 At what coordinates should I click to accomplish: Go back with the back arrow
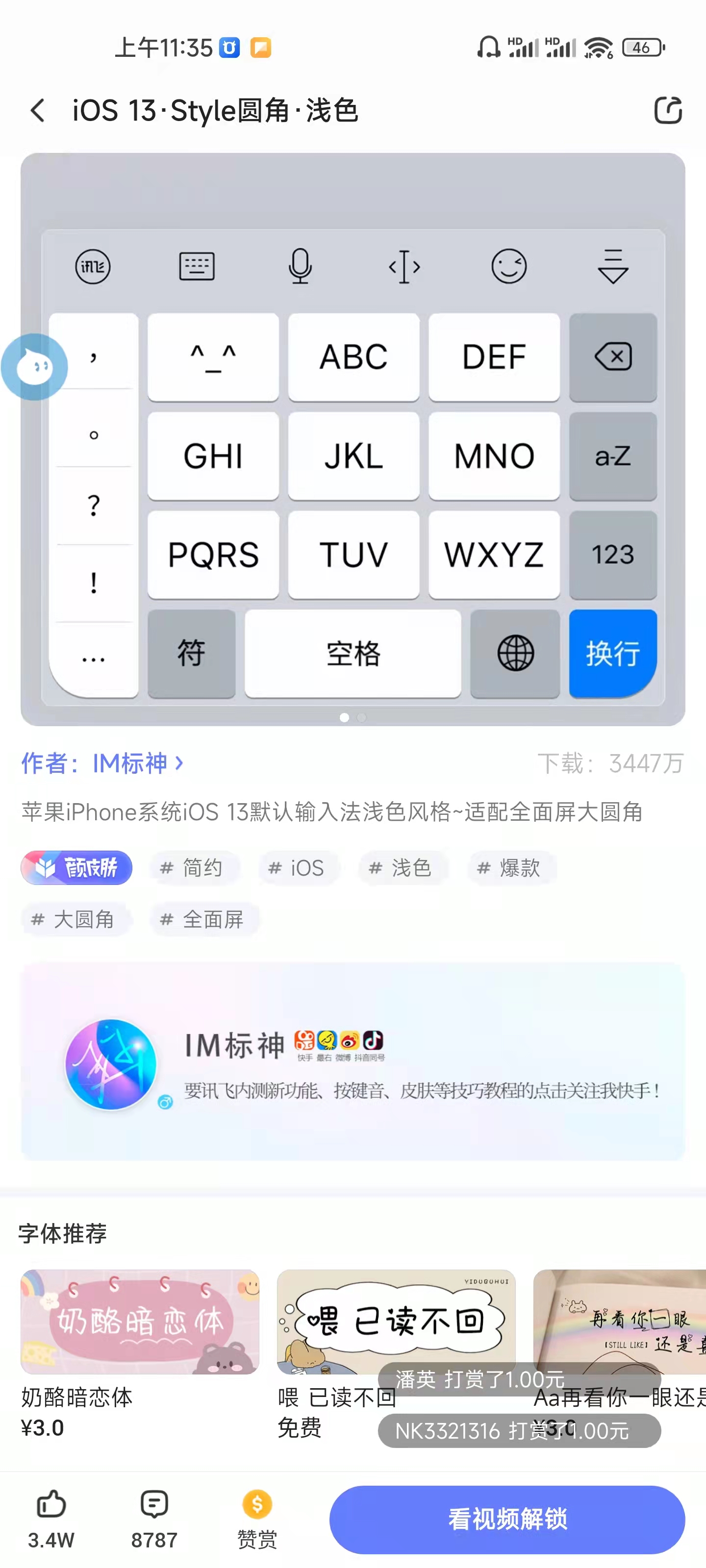tap(38, 111)
